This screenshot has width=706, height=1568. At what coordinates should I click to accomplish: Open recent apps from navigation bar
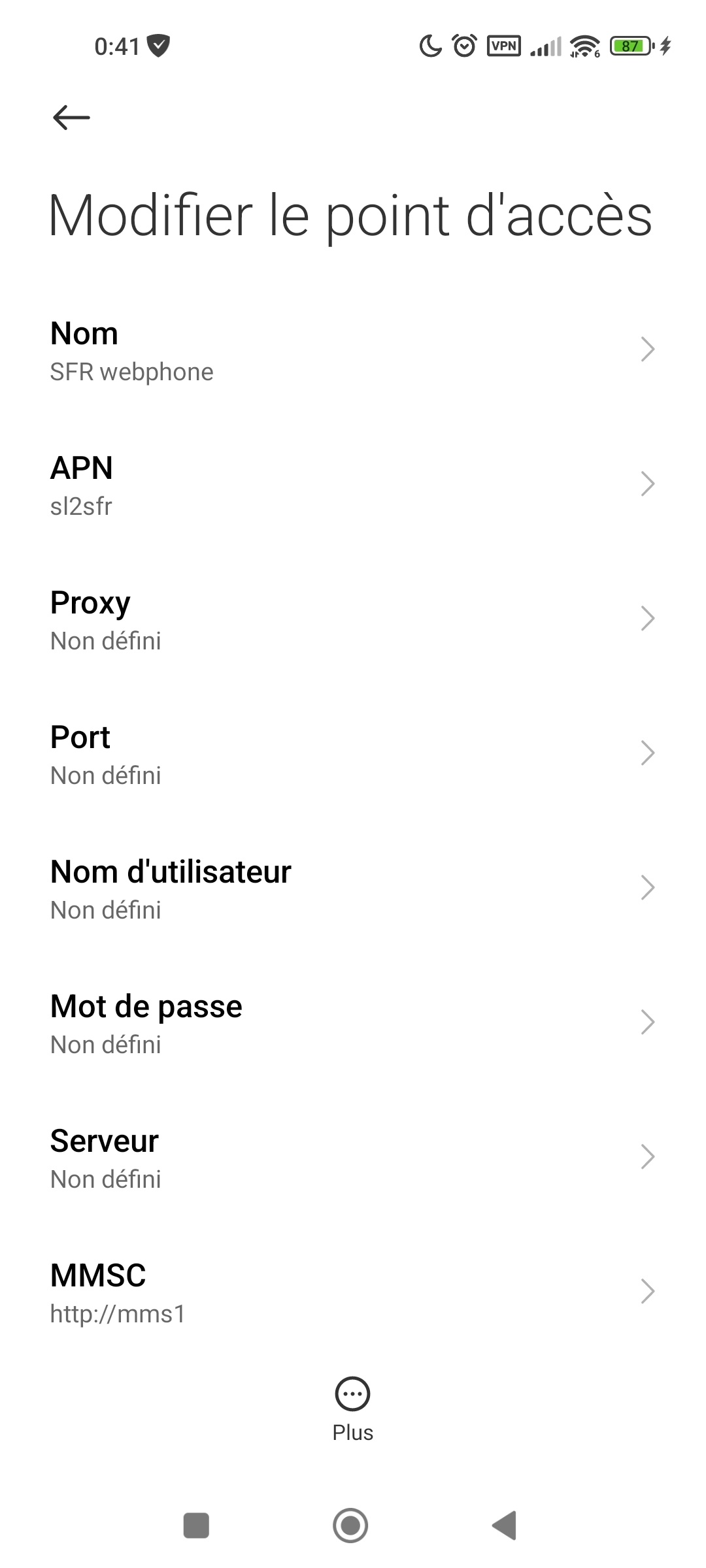click(196, 1526)
